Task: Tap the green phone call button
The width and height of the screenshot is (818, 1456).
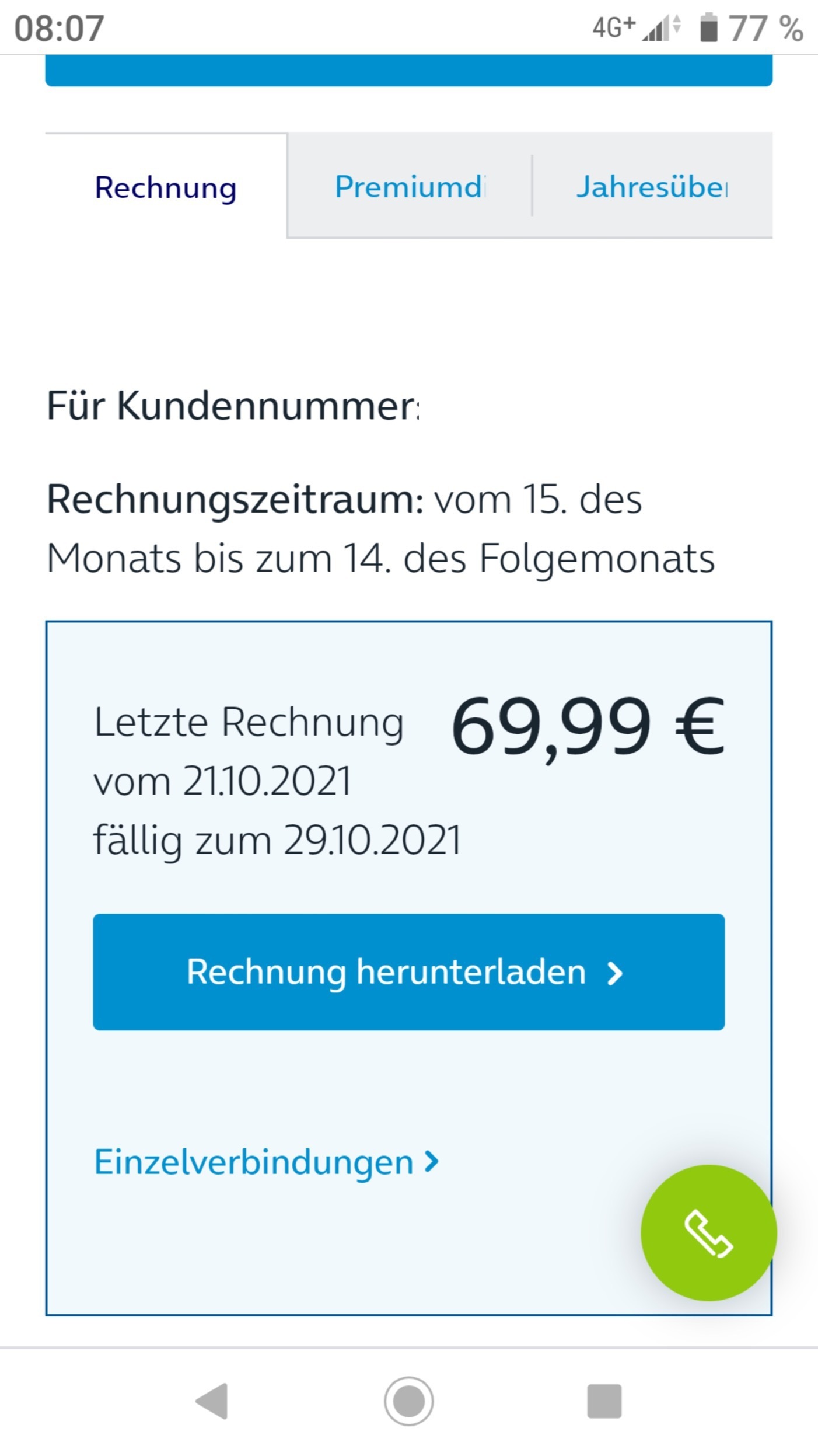Action: (x=708, y=1232)
